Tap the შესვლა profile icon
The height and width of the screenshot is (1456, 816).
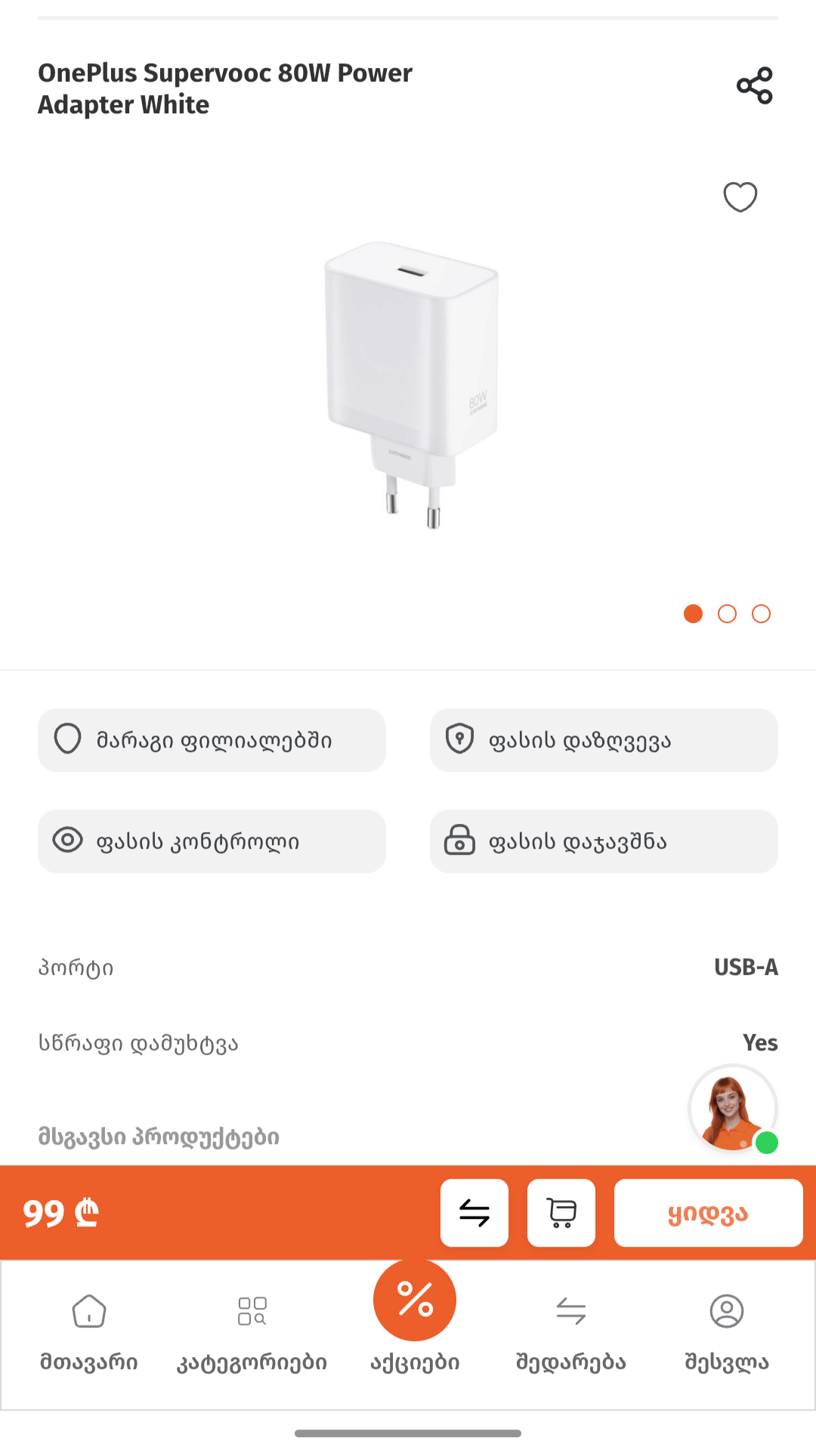coord(726,1312)
